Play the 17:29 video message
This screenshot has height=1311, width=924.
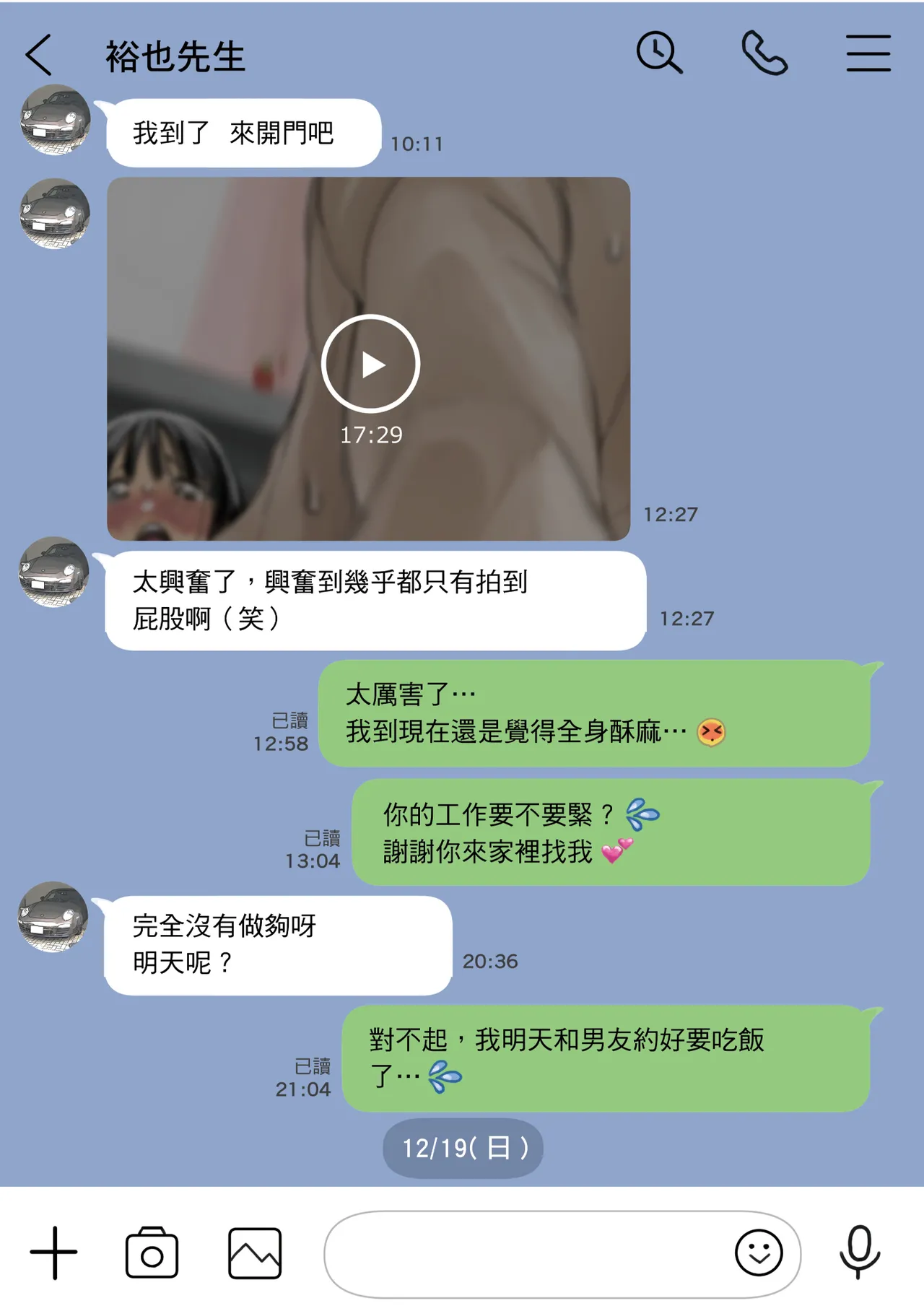370,364
